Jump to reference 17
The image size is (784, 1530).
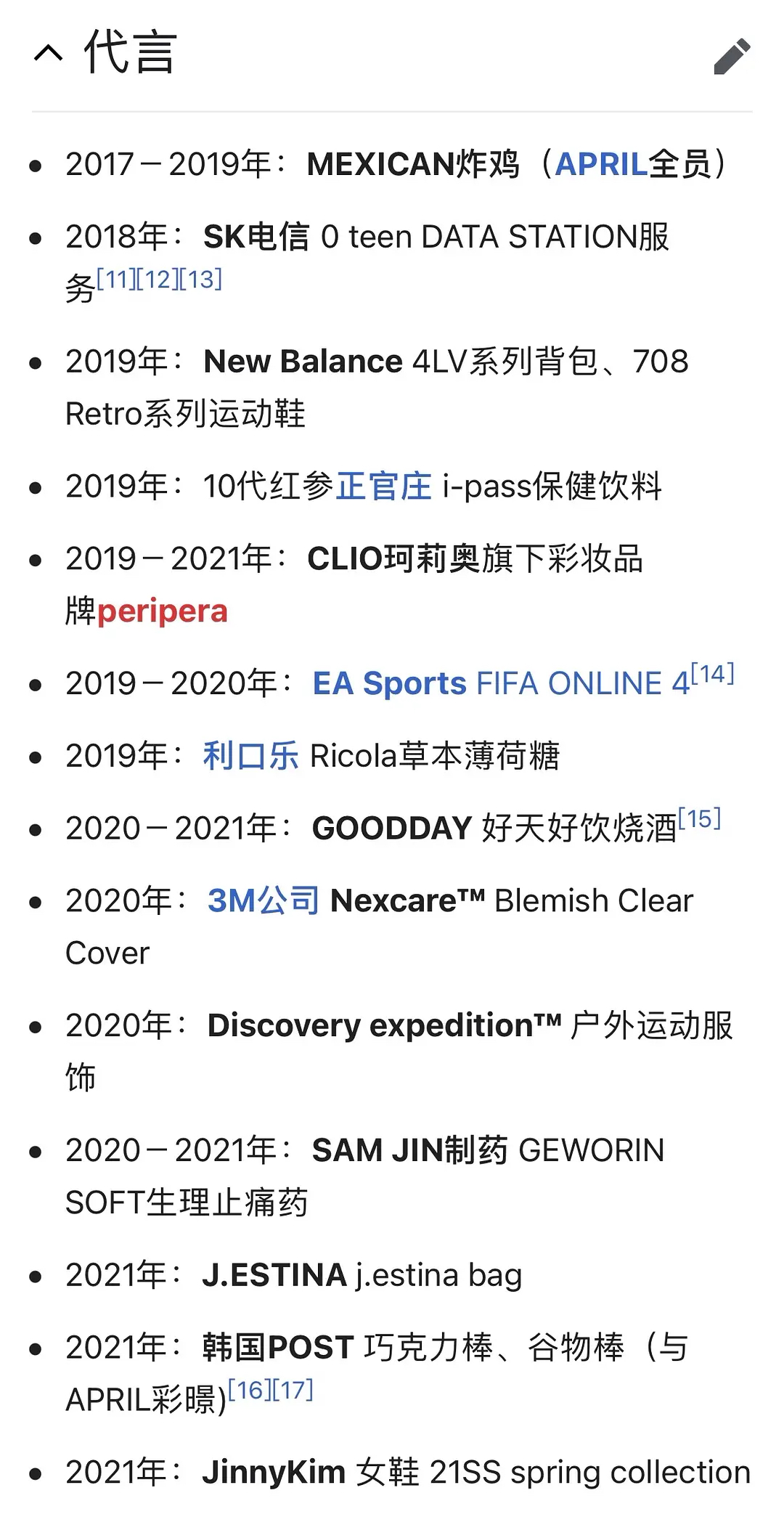click(x=293, y=1390)
